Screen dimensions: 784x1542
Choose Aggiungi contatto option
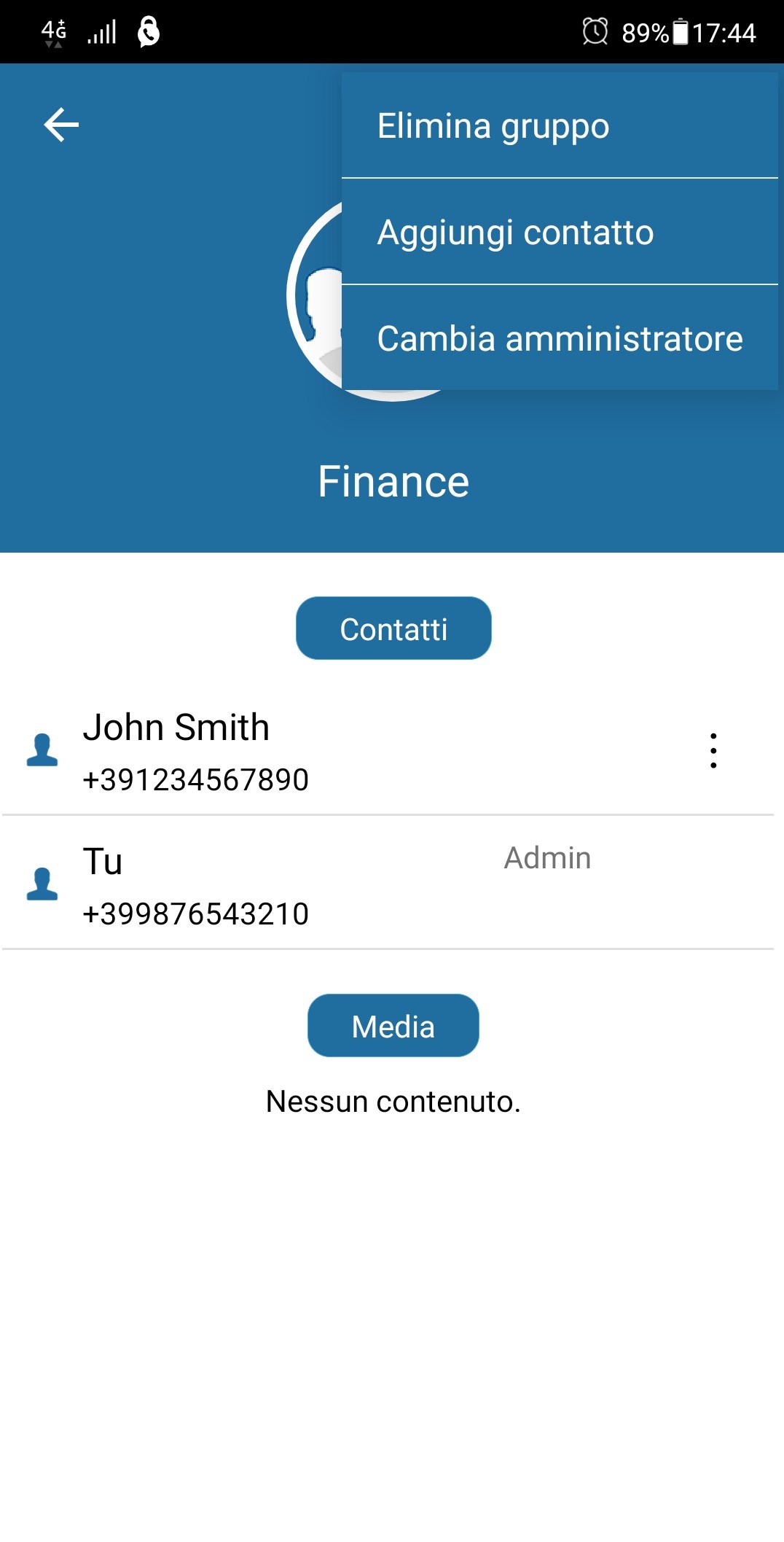(x=559, y=232)
